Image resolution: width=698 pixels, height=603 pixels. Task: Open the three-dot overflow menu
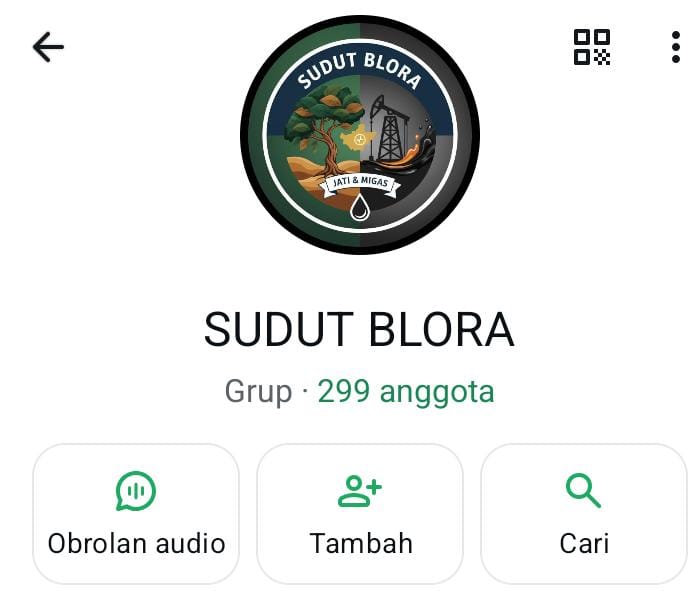click(676, 47)
